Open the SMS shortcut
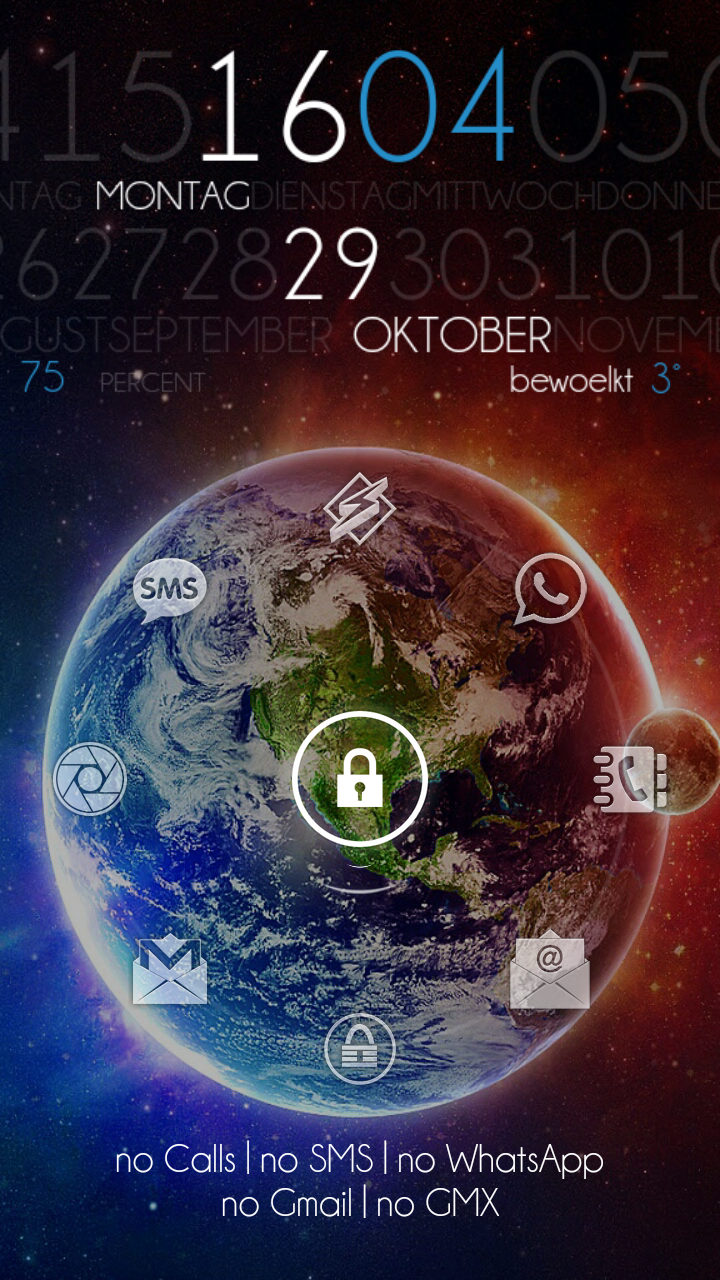Viewport: 720px width, 1280px height. tap(169, 591)
